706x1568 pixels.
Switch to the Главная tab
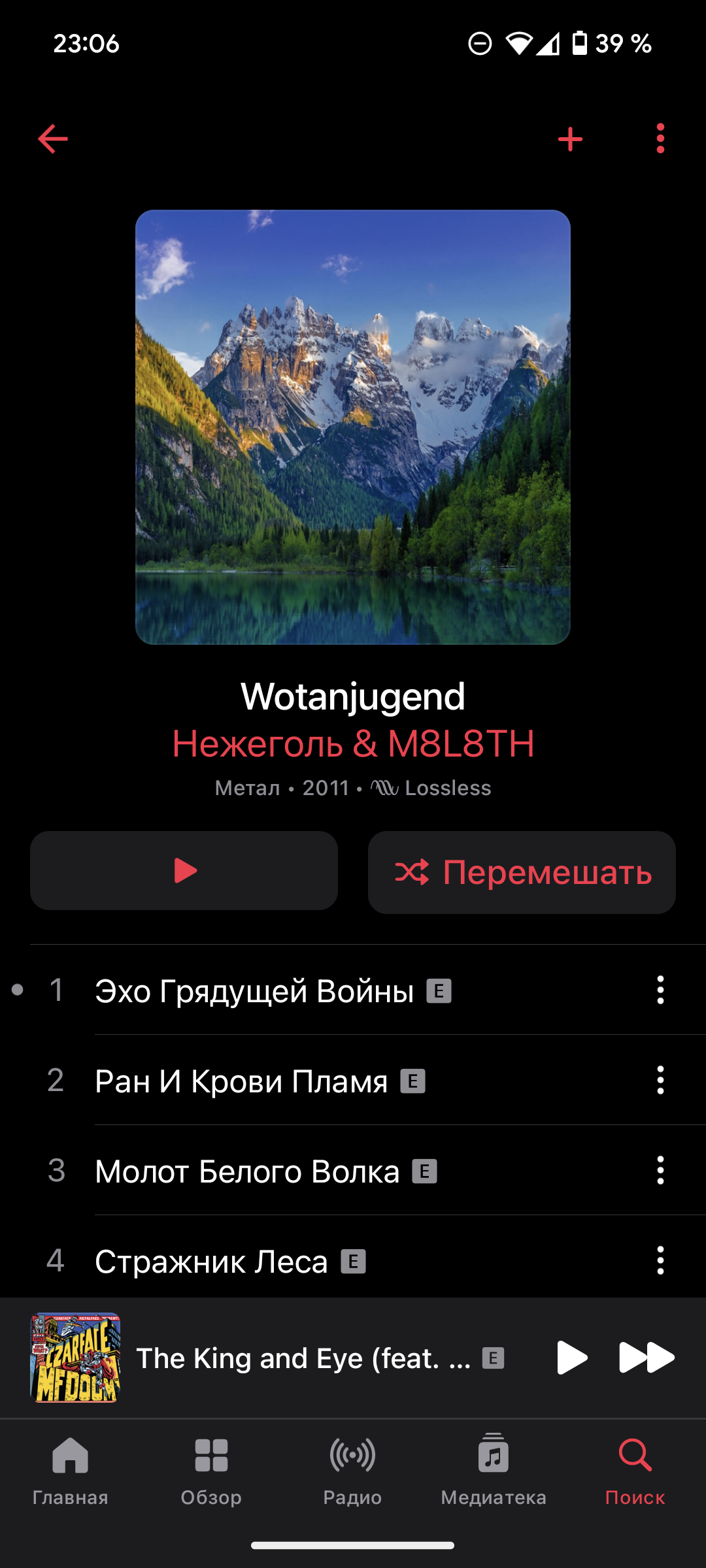click(71, 1471)
